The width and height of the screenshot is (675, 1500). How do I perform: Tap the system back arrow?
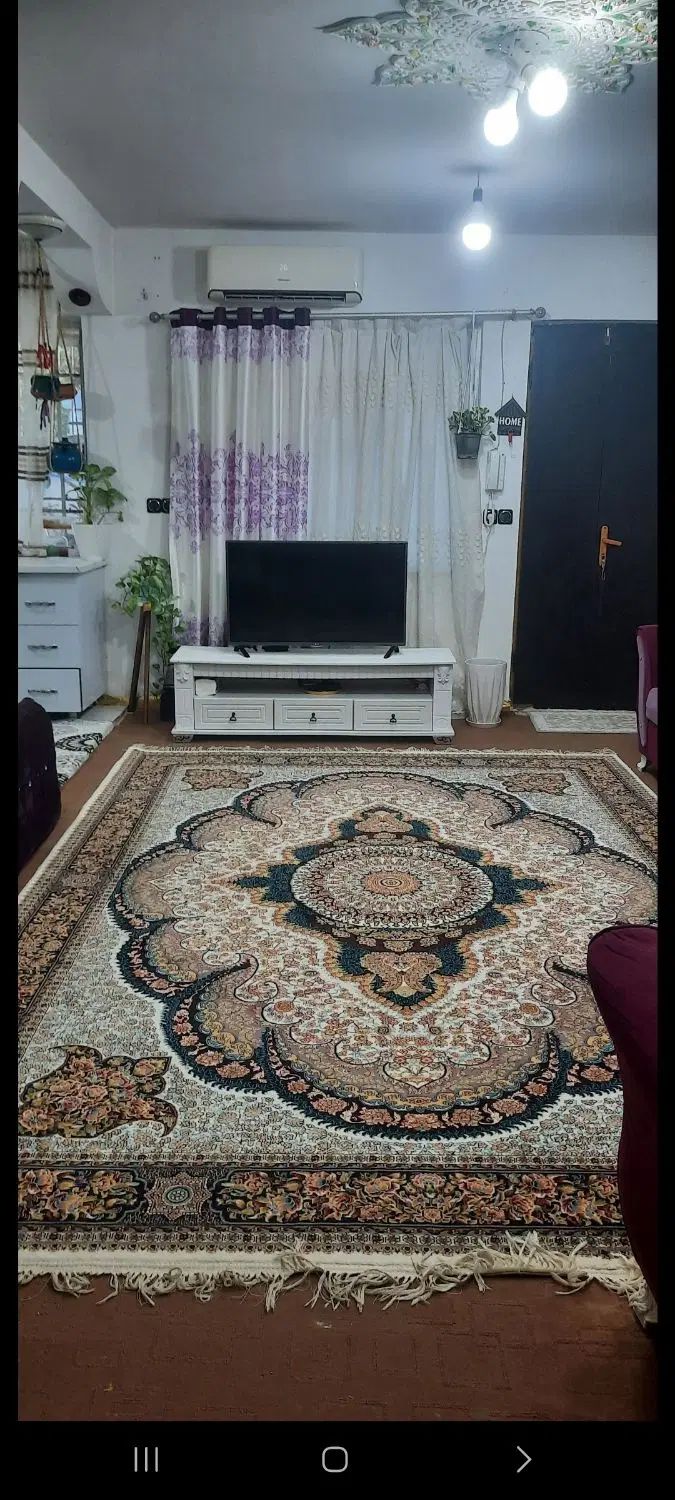[523, 1459]
